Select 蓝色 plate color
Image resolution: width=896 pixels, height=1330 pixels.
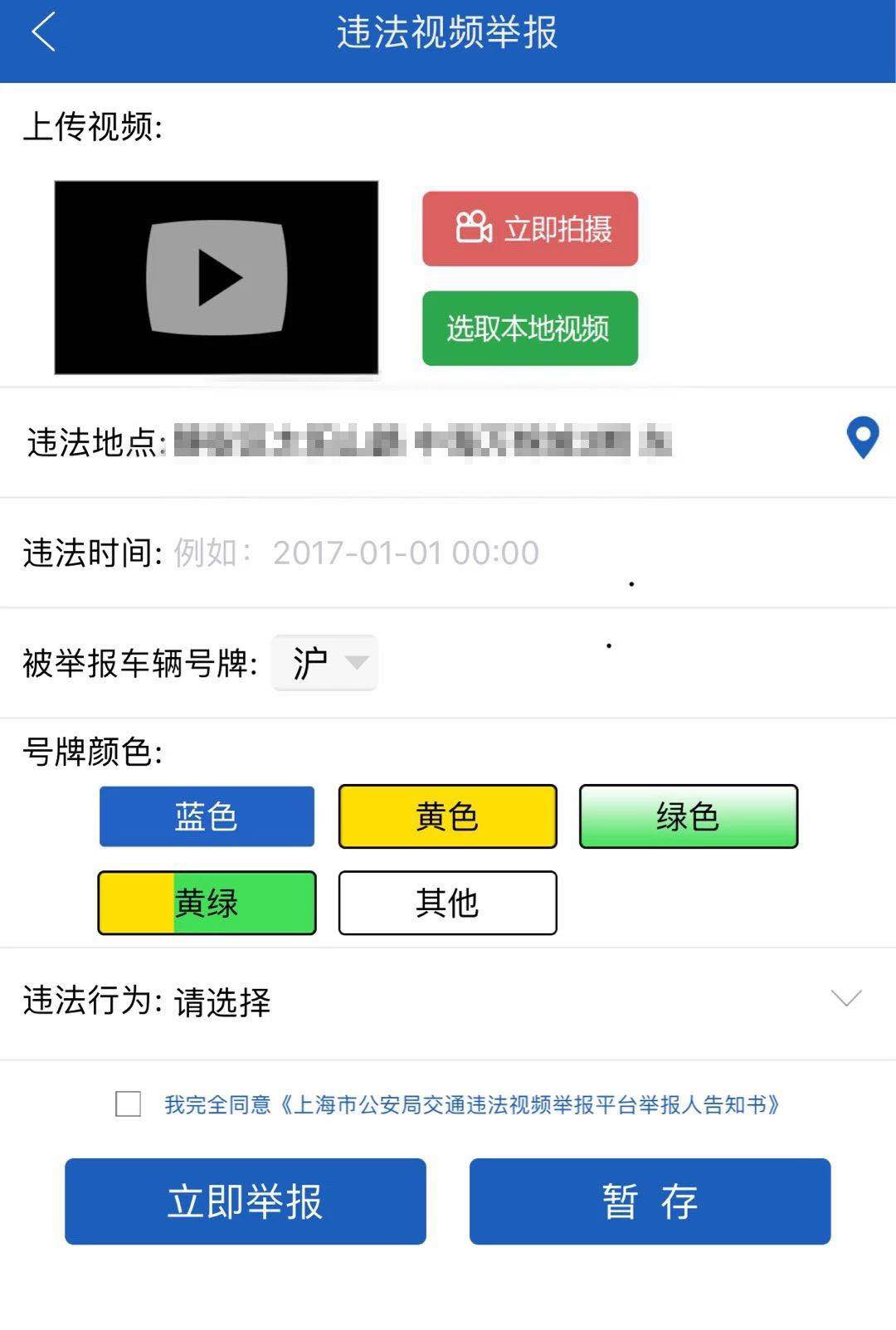[207, 816]
